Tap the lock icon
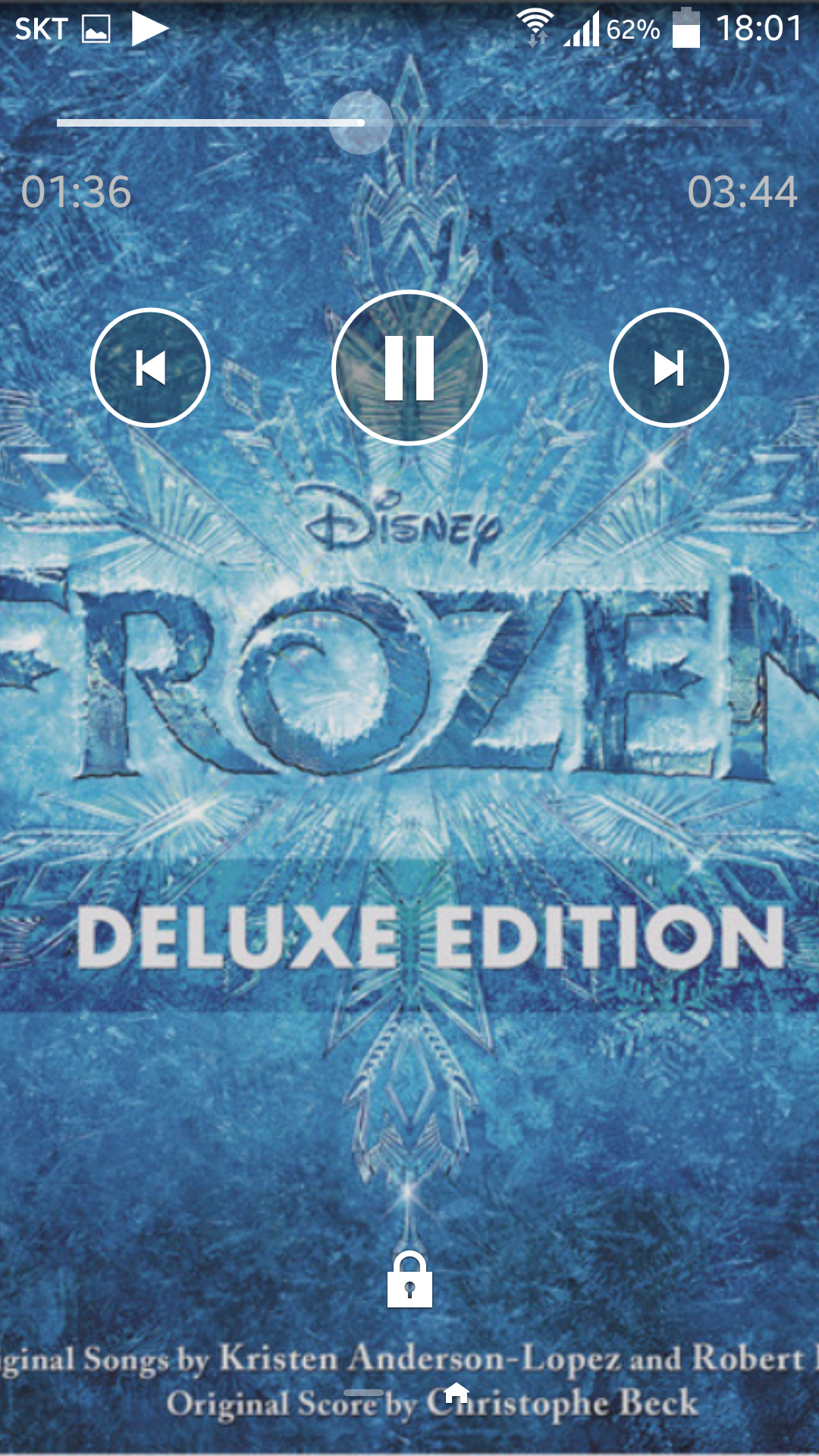 [409, 1280]
